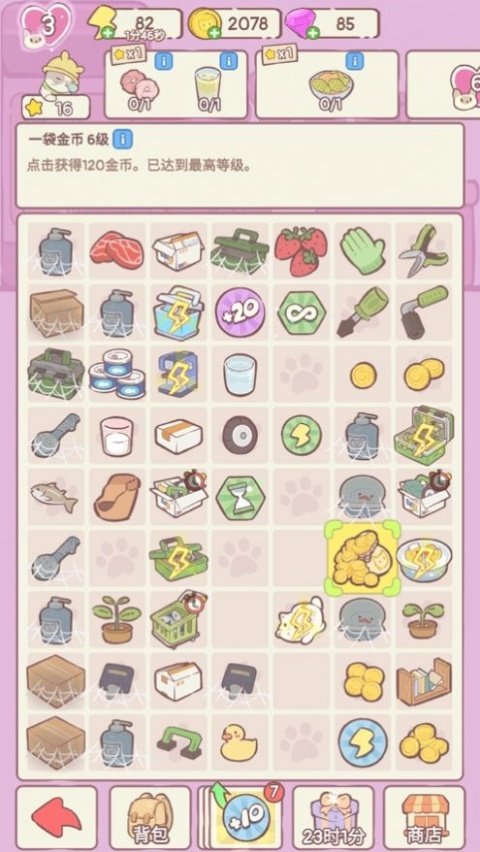This screenshot has height=852, width=480.
Task: Open the gift box timer showing 23时1分
Action: pyautogui.click(x=333, y=818)
